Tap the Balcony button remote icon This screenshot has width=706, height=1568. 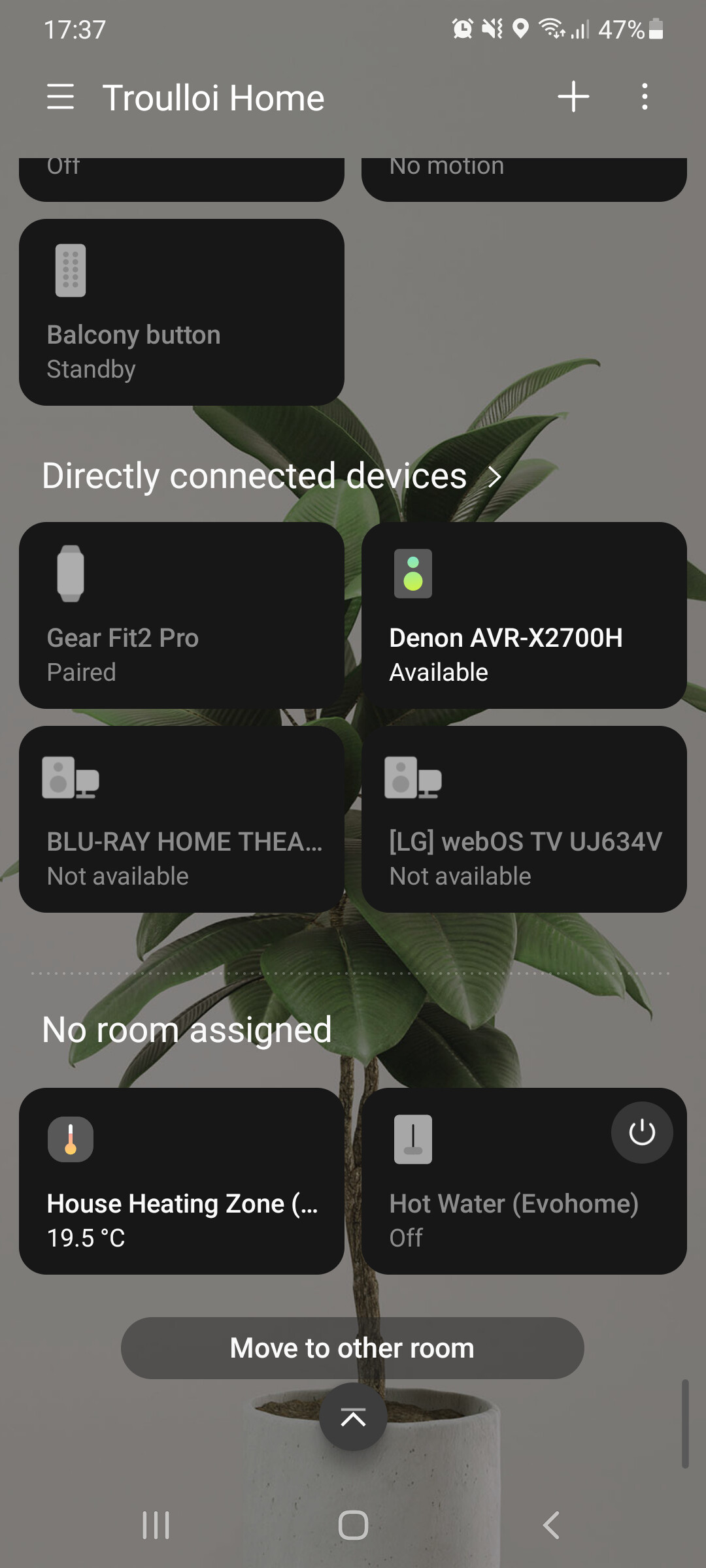[71, 270]
